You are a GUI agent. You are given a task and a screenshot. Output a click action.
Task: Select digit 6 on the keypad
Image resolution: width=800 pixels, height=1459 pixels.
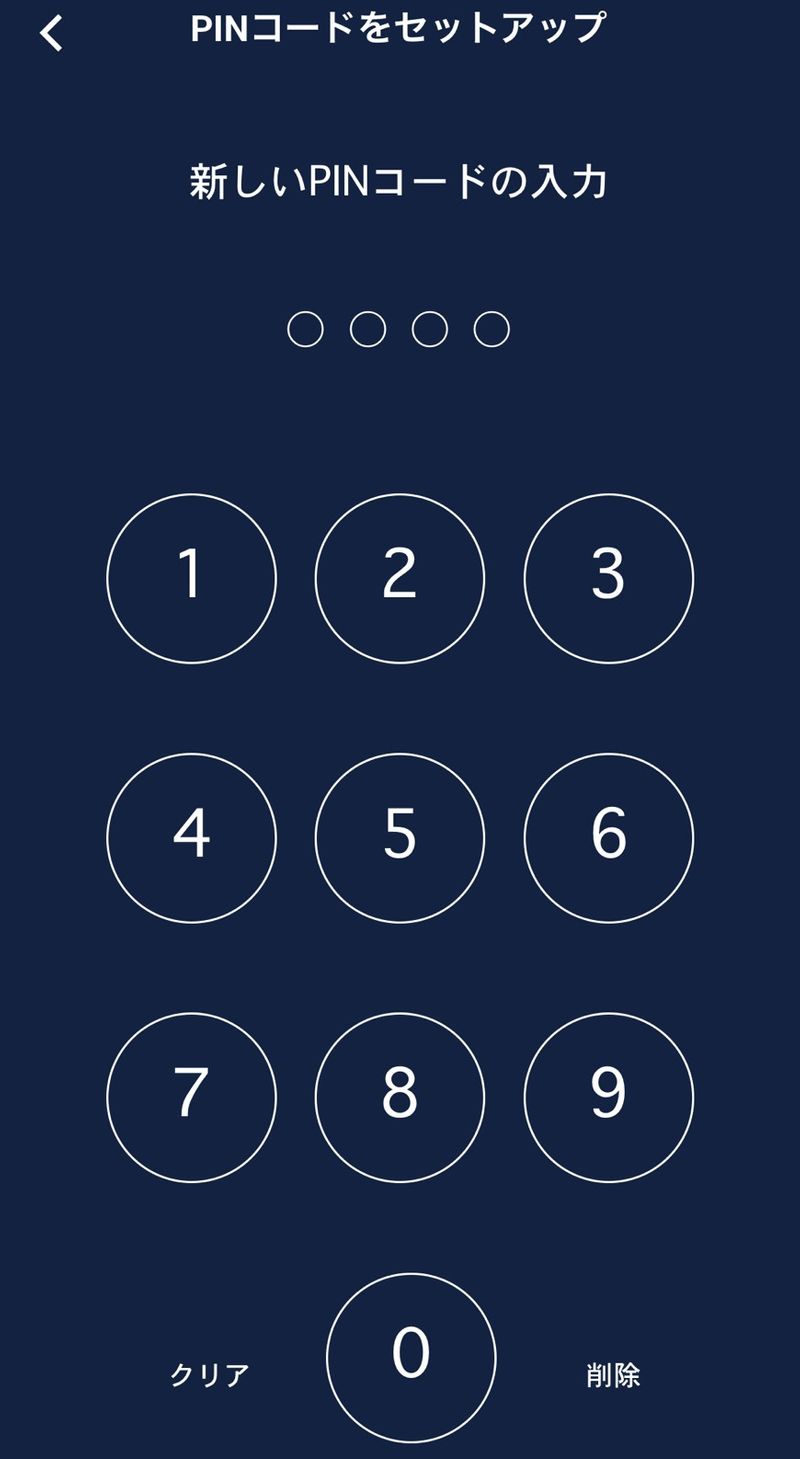tap(608, 837)
